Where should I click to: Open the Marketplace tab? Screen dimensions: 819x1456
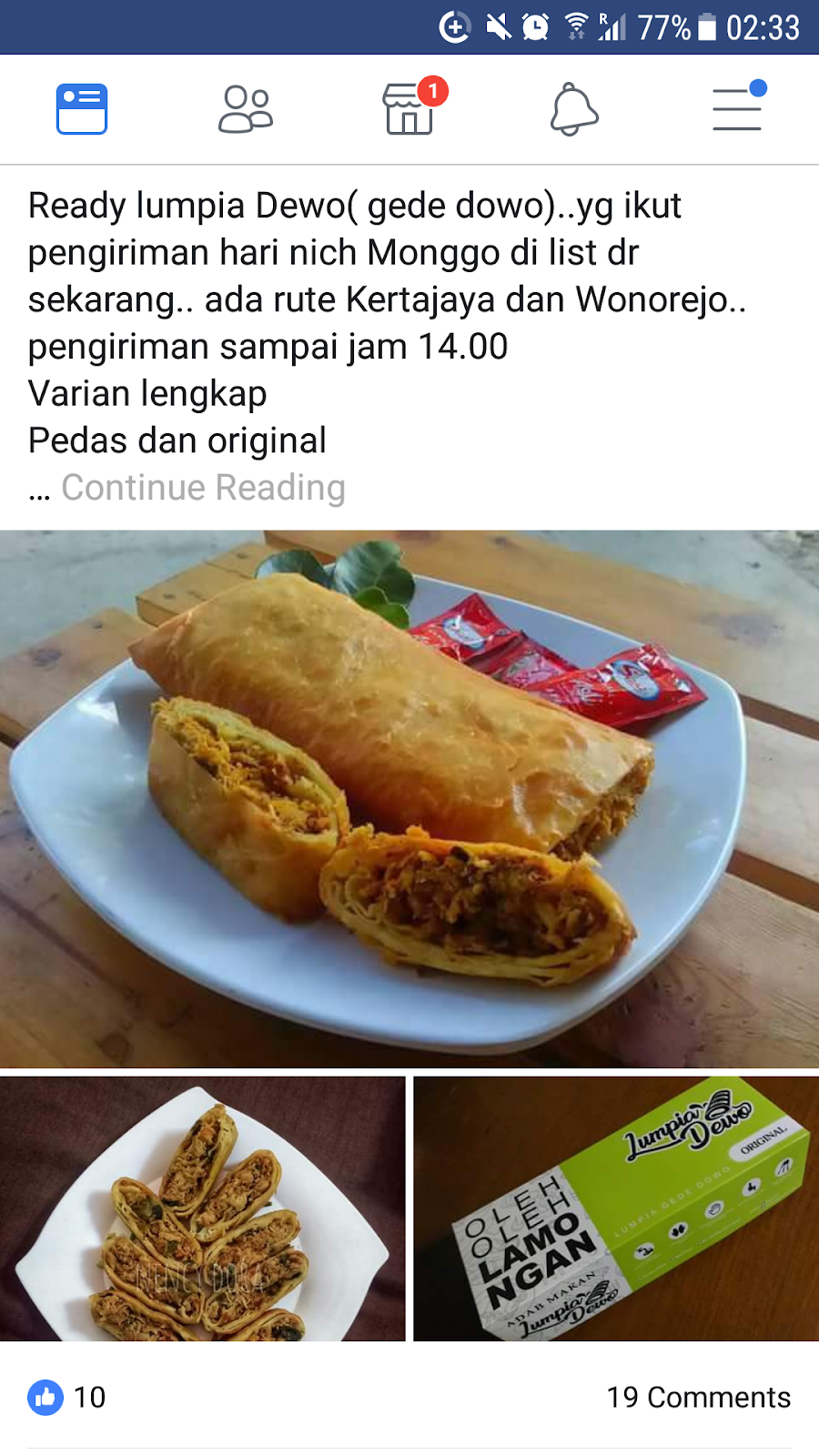pyautogui.click(x=409, y=107)
